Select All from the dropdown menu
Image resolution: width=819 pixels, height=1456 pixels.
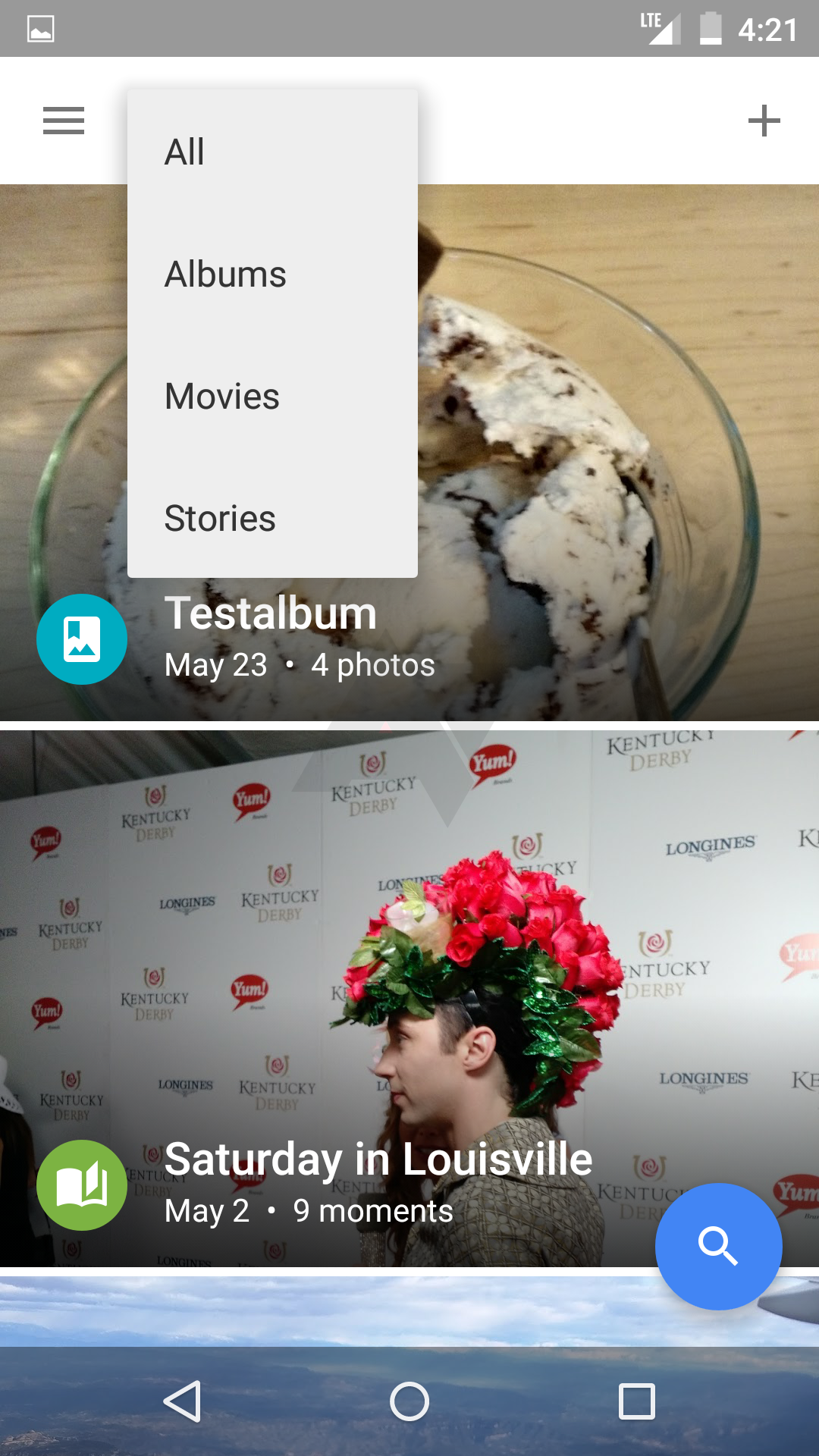272,152
